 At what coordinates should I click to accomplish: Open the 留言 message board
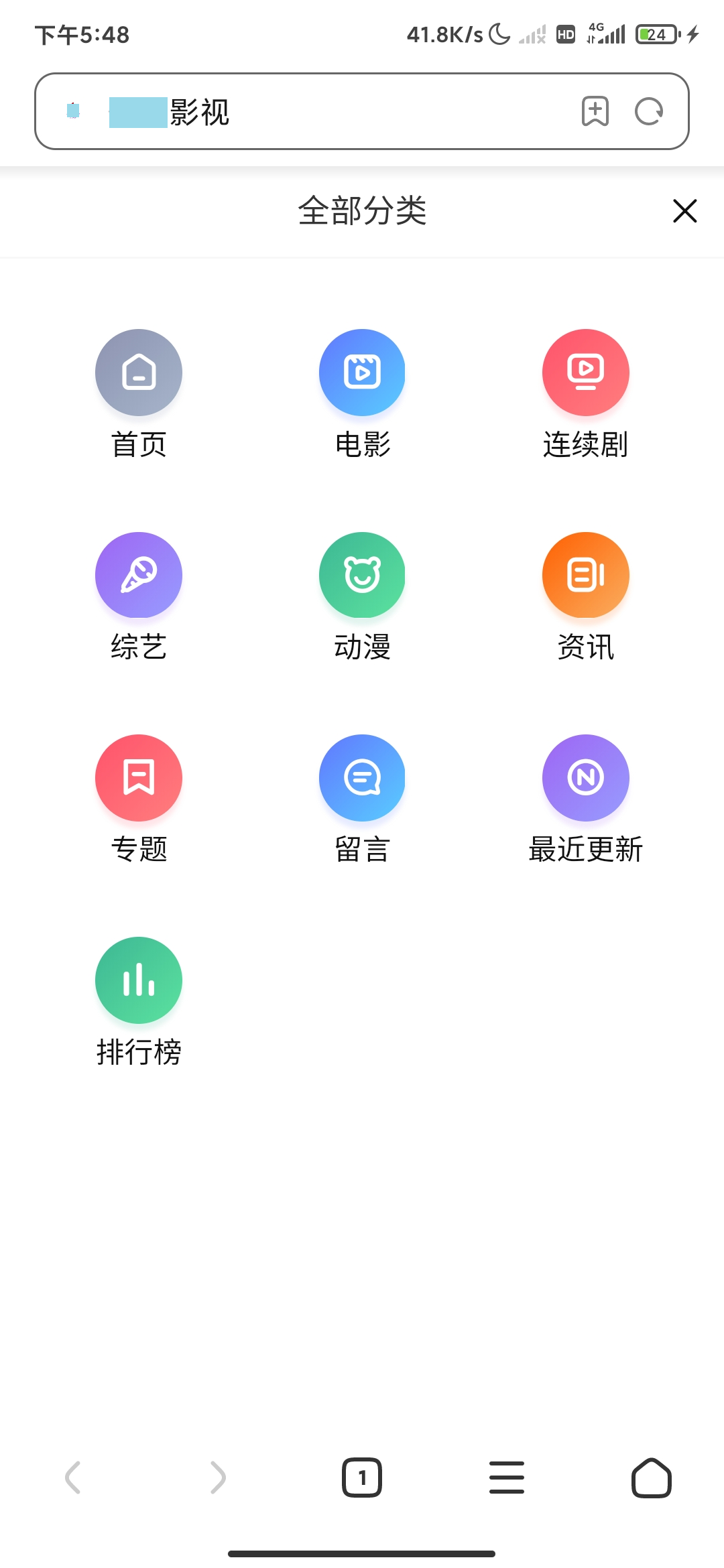(362, 777)
